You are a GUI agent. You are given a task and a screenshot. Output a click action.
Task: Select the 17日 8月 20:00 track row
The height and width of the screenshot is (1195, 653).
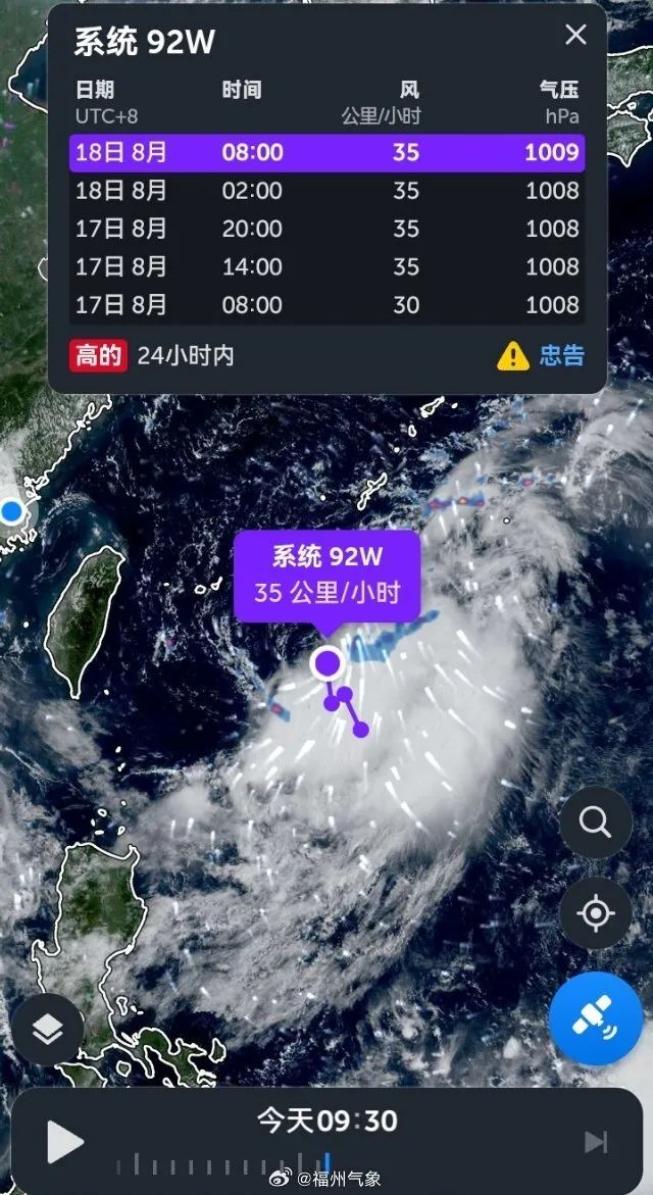(x=327, y=228)
